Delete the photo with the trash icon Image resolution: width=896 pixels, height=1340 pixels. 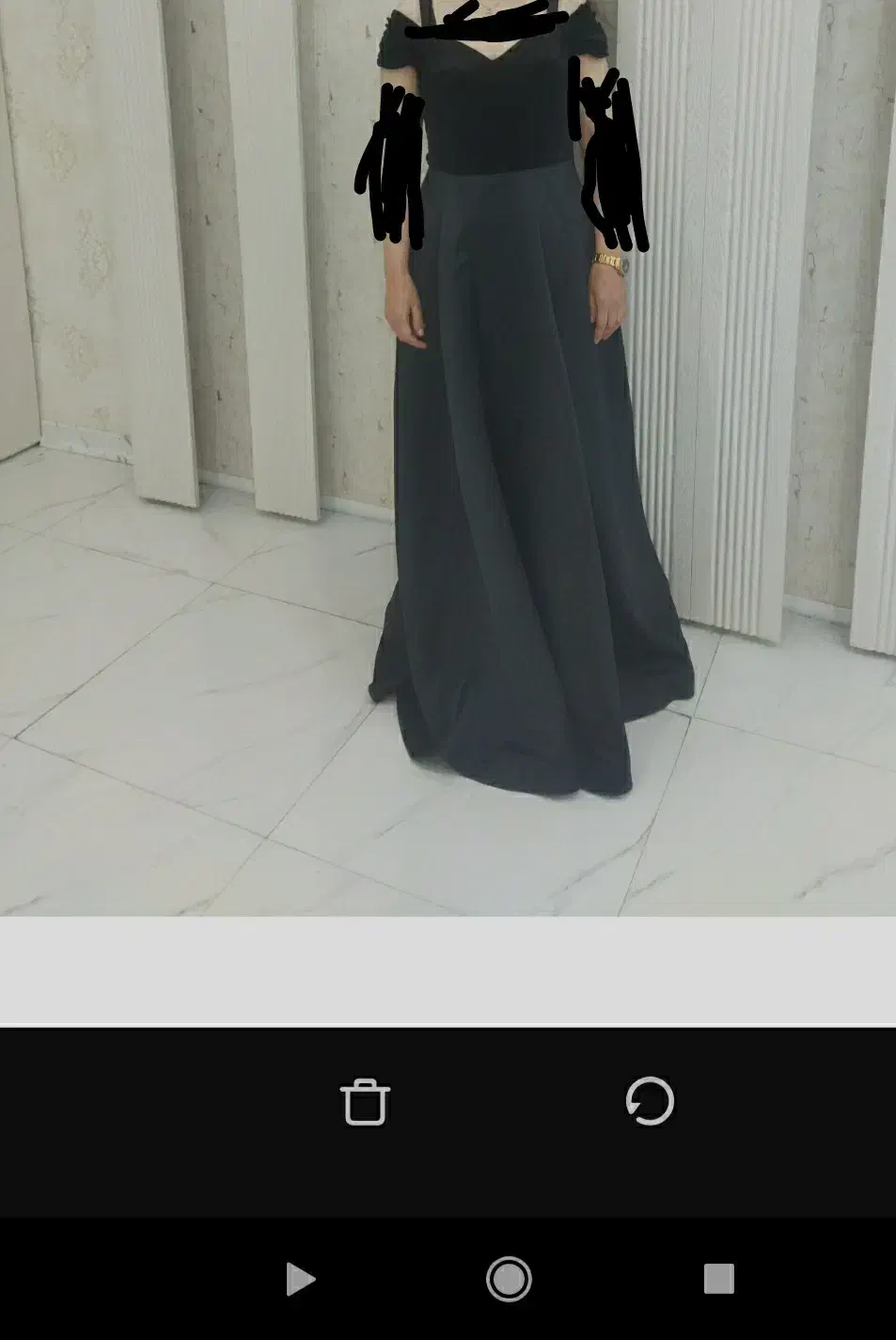coord(365,1101)
